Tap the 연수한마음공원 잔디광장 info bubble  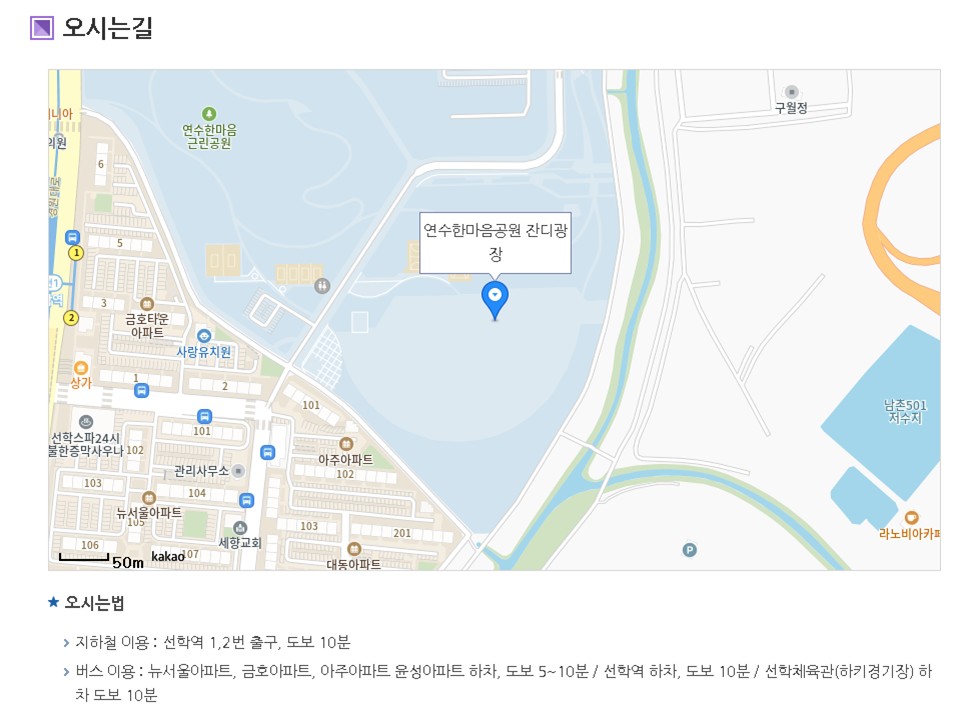pyautogui.click(x=495, y=242)
